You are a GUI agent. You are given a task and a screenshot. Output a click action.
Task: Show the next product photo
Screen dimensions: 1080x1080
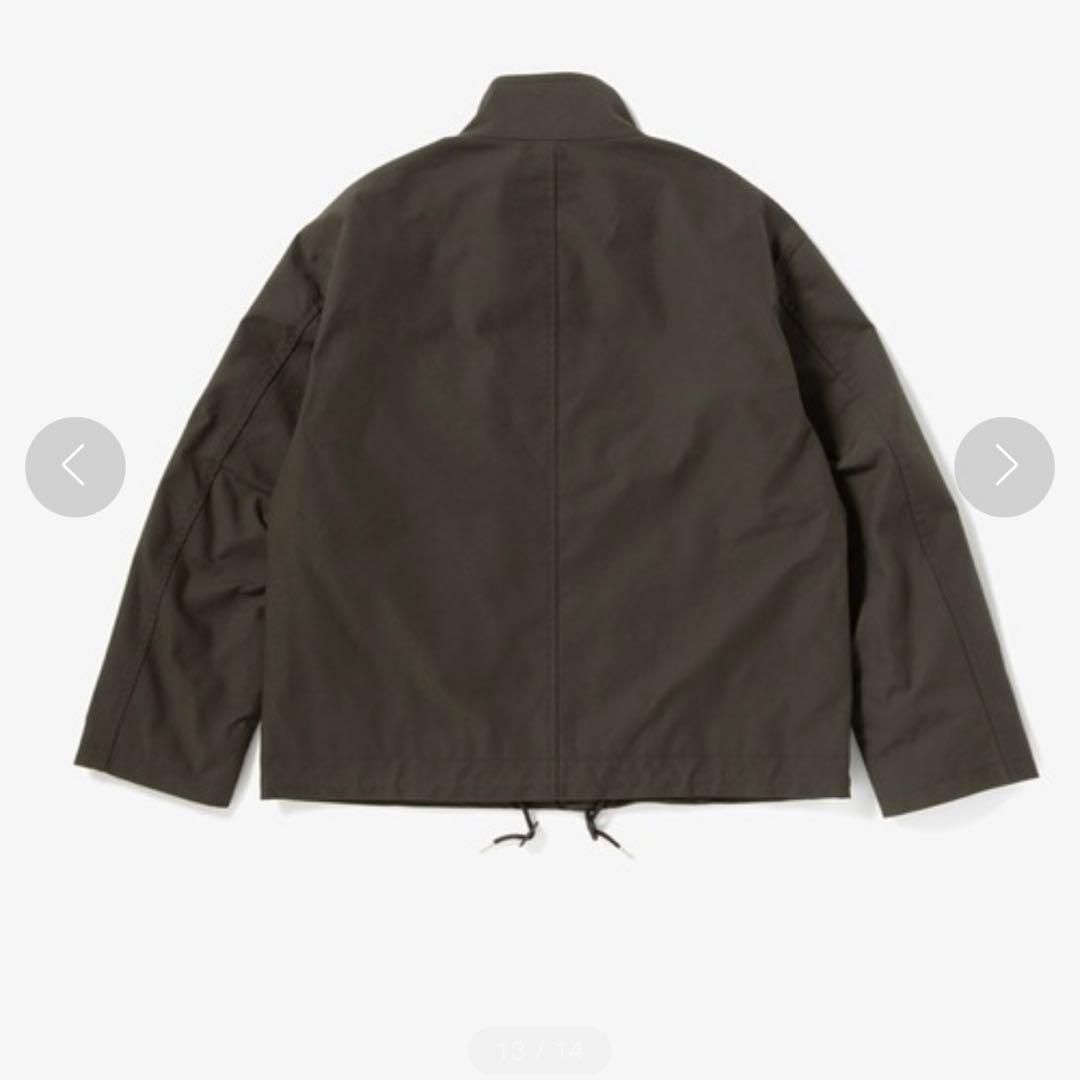[x=1004, y=467]
